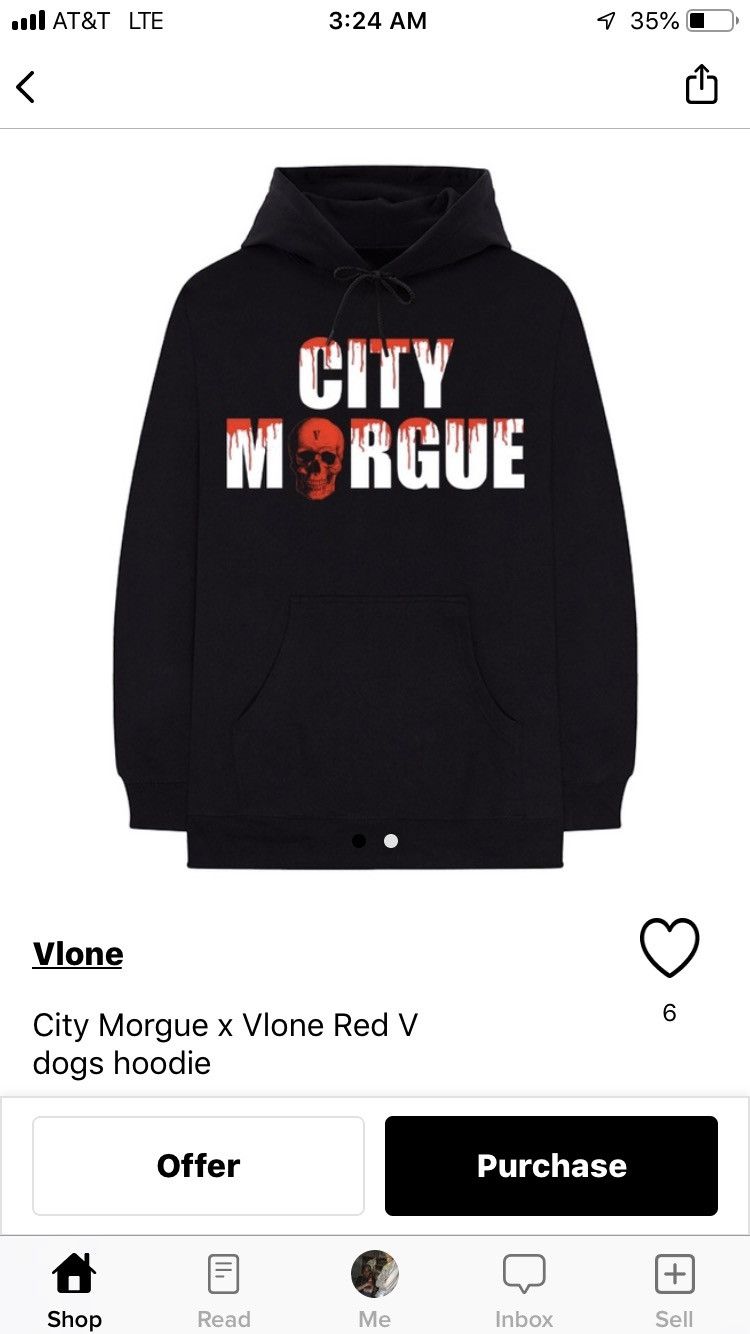750x1334 pixels.
Task: View the City Morgue hoodie photo
Action: [x=375, y=500]
